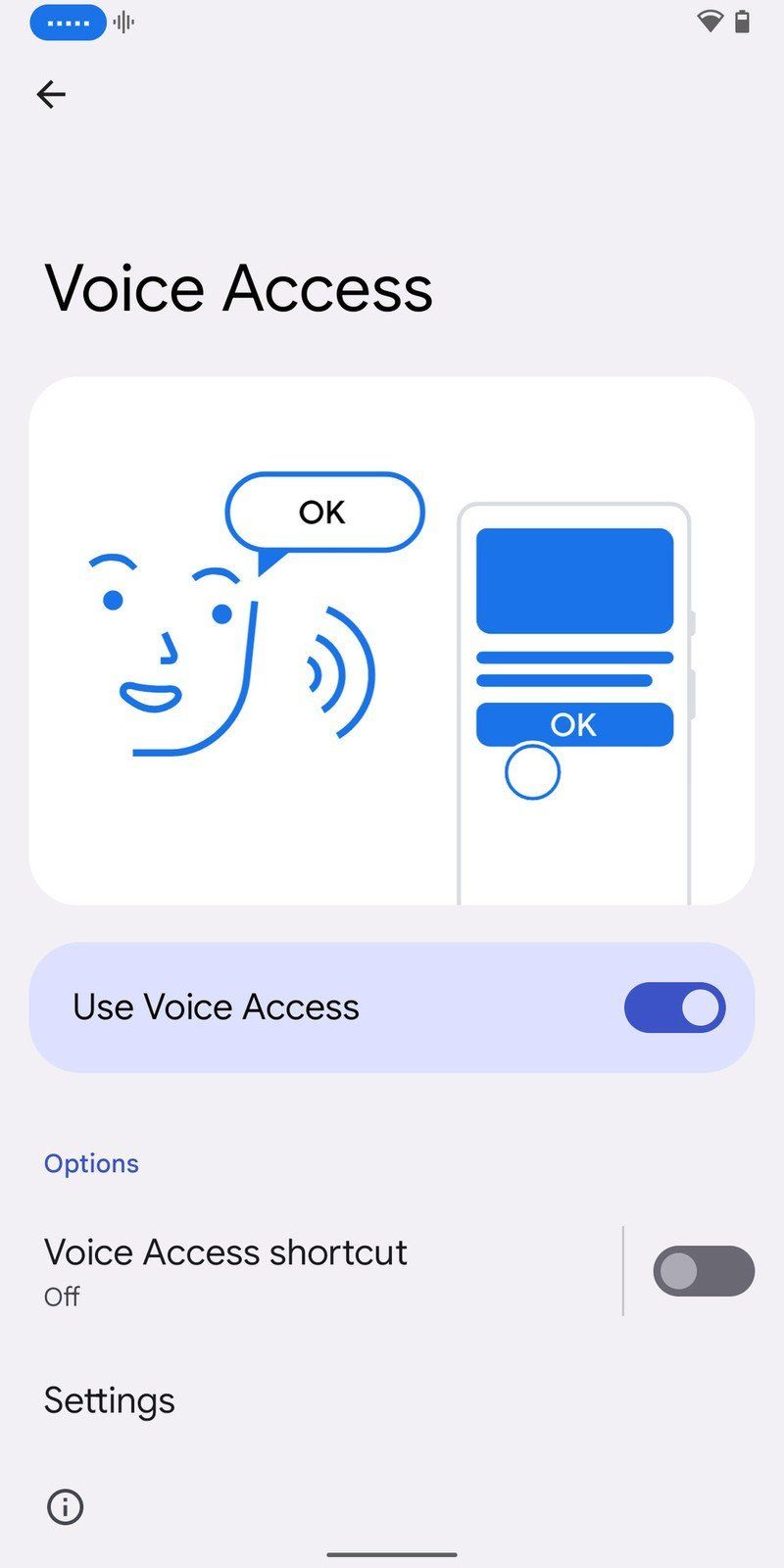
Task: Disable the Use Voice Access toggle
Action: click(674, 1007)
